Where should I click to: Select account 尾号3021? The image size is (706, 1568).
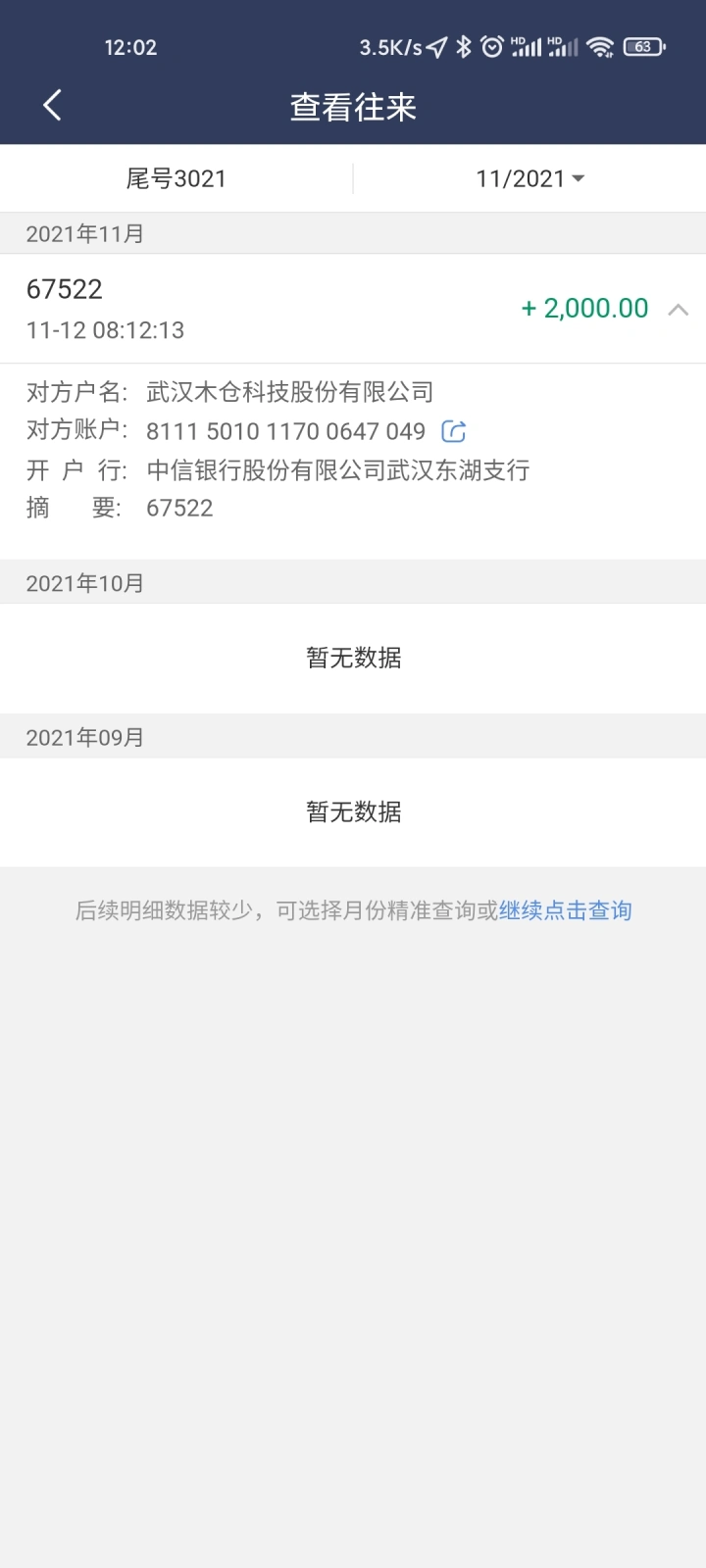176,178
